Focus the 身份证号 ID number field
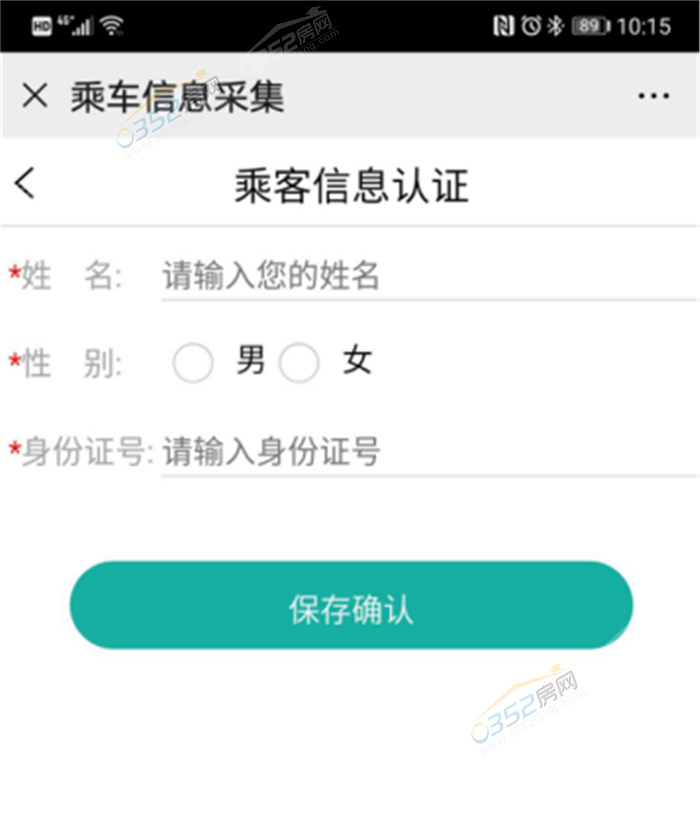 [x=420, y=452]
